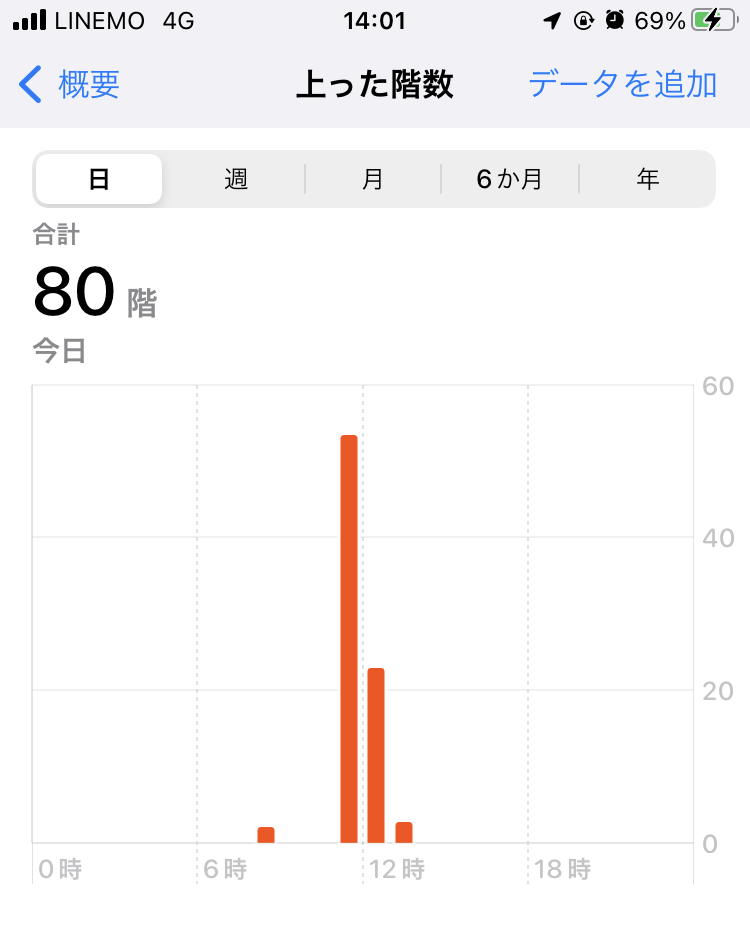Tap データを追加 to add data

click(x=622, y=85)
